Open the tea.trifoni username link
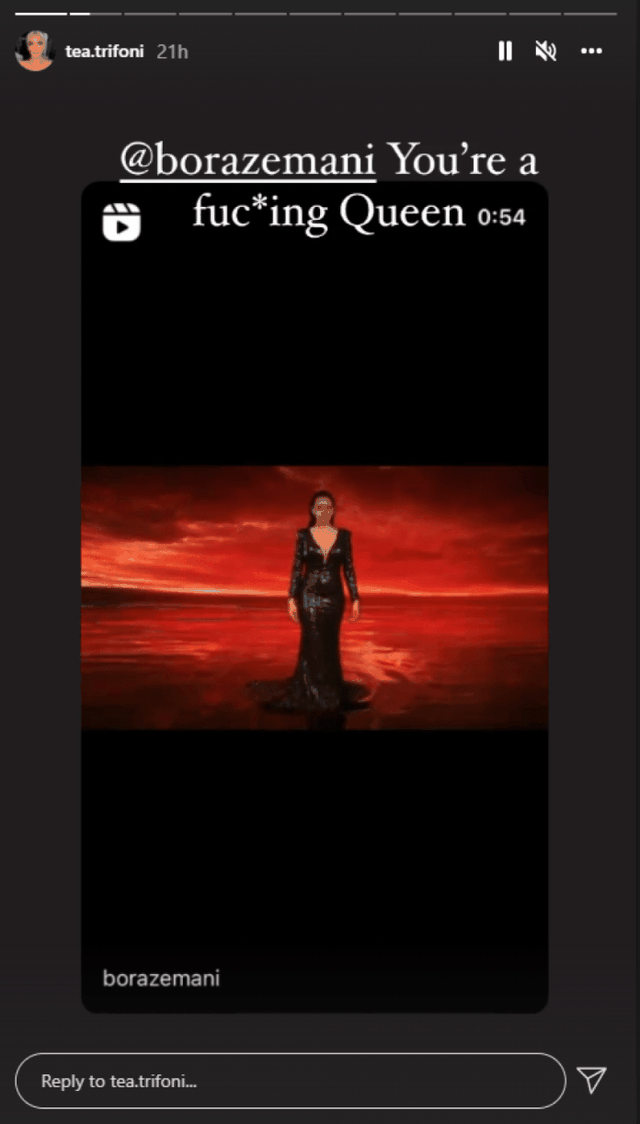Image resolution: width=640 pixels, height=1124 pixels. pyautogui.click(x=106, y=51)
